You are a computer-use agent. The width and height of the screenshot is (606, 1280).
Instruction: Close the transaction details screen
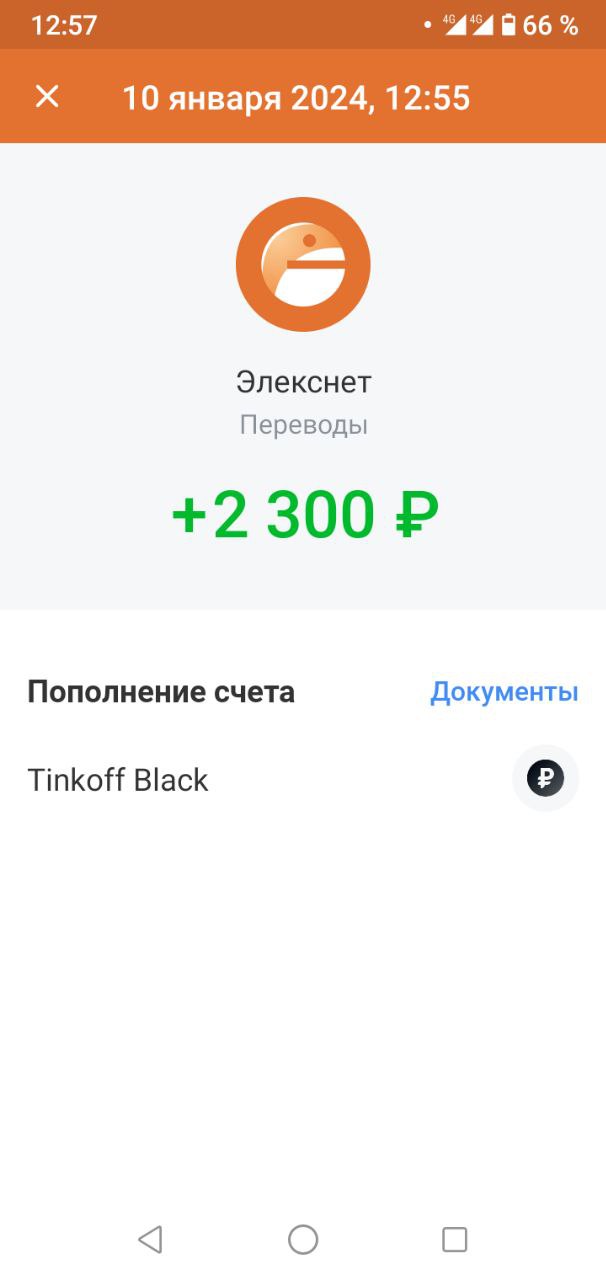pos(47,97)
